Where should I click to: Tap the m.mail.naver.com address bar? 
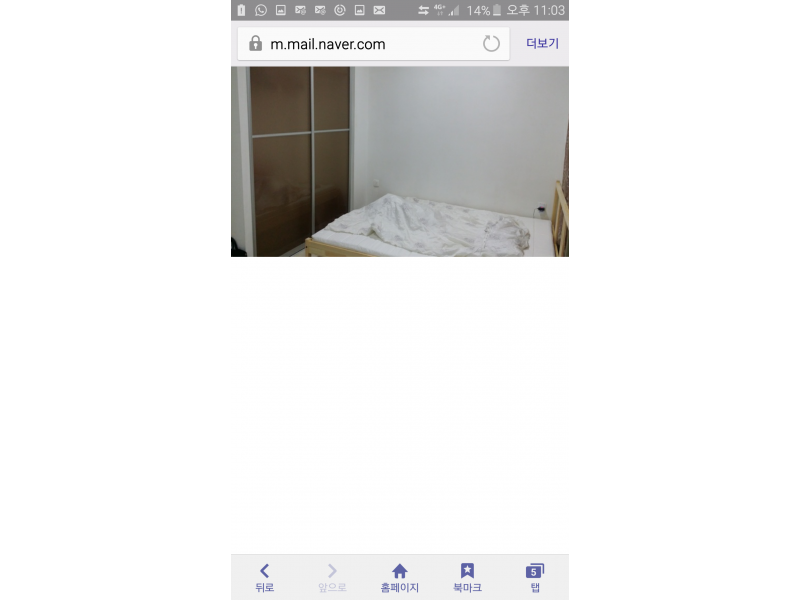[360, 44]
